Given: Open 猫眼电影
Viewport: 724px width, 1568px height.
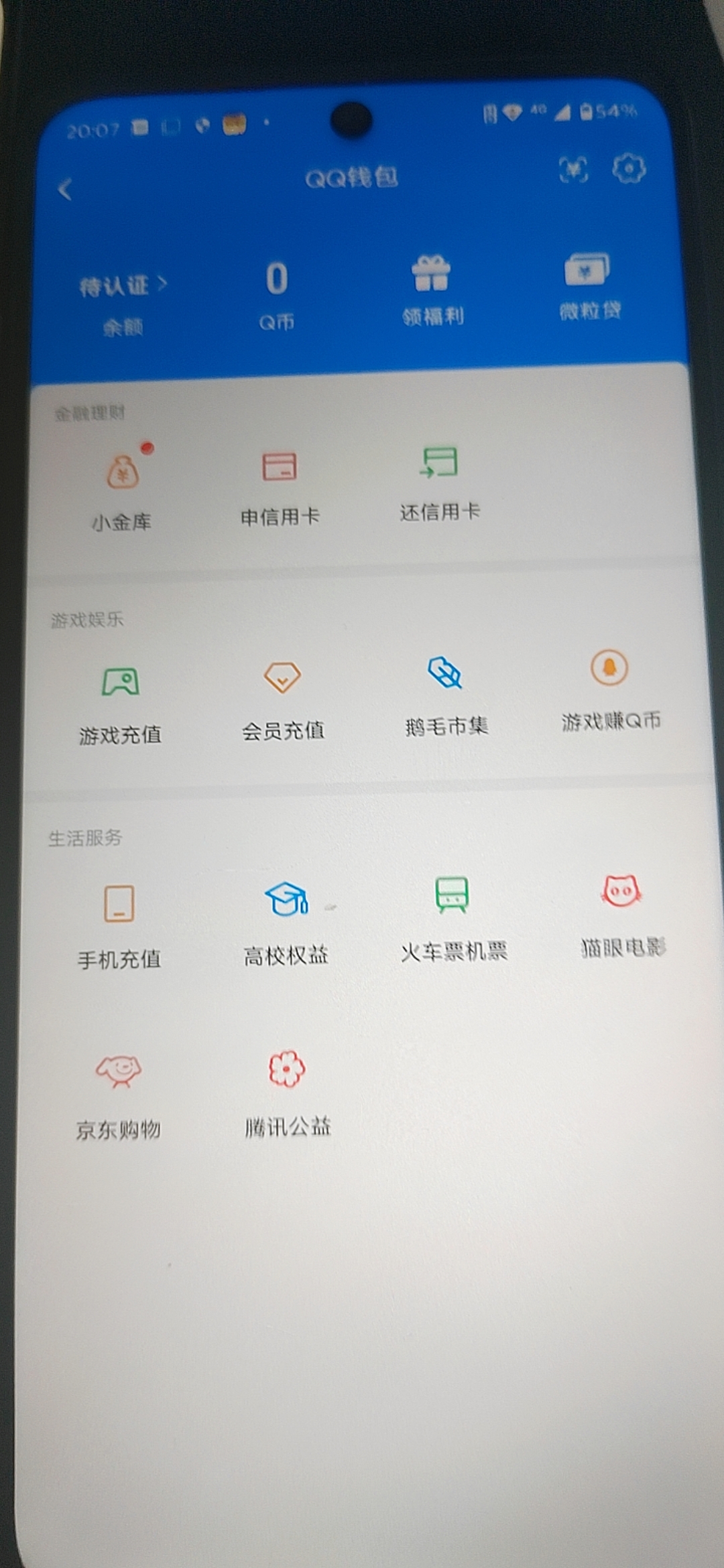Looking at the screenshot, I should click(622, 914).
